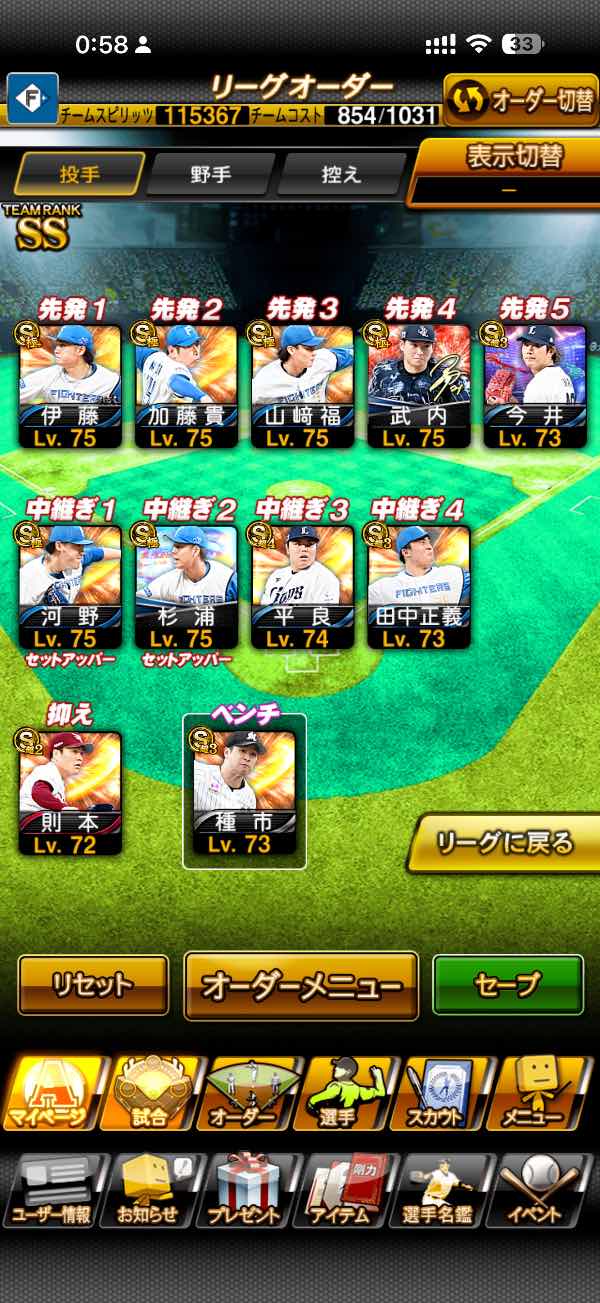Select reliever 平良 card
Image resolution: width=600 pixels, height=1303 pixels.
[x=303, y=587]
